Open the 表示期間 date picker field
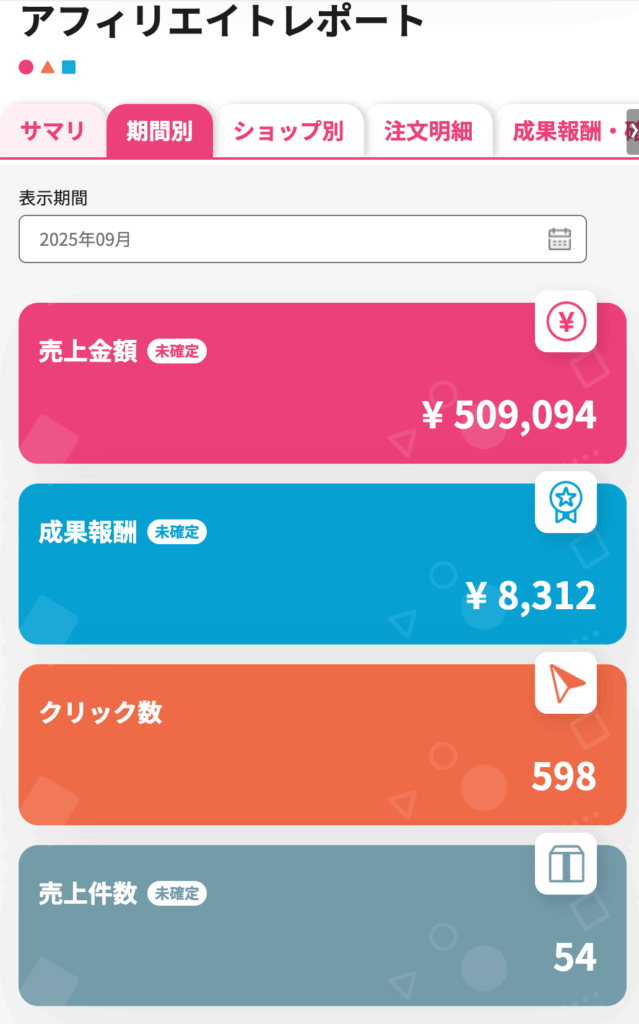The height and width of the screenshot is (1024, 639). pyautogui.click(x=302, y=239)
